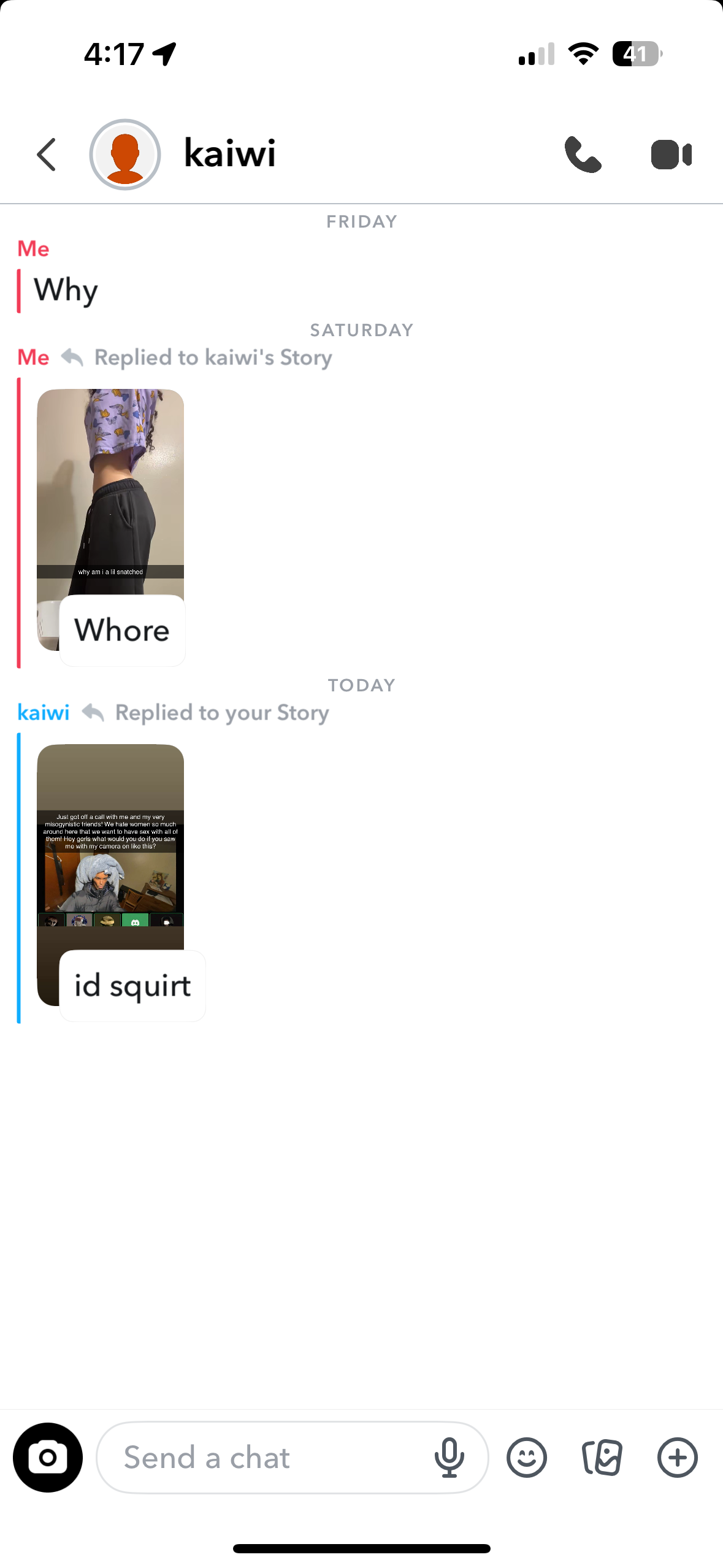723x1568 pixels.
Task: Open the plus menu for more options
Action: 678,1458
